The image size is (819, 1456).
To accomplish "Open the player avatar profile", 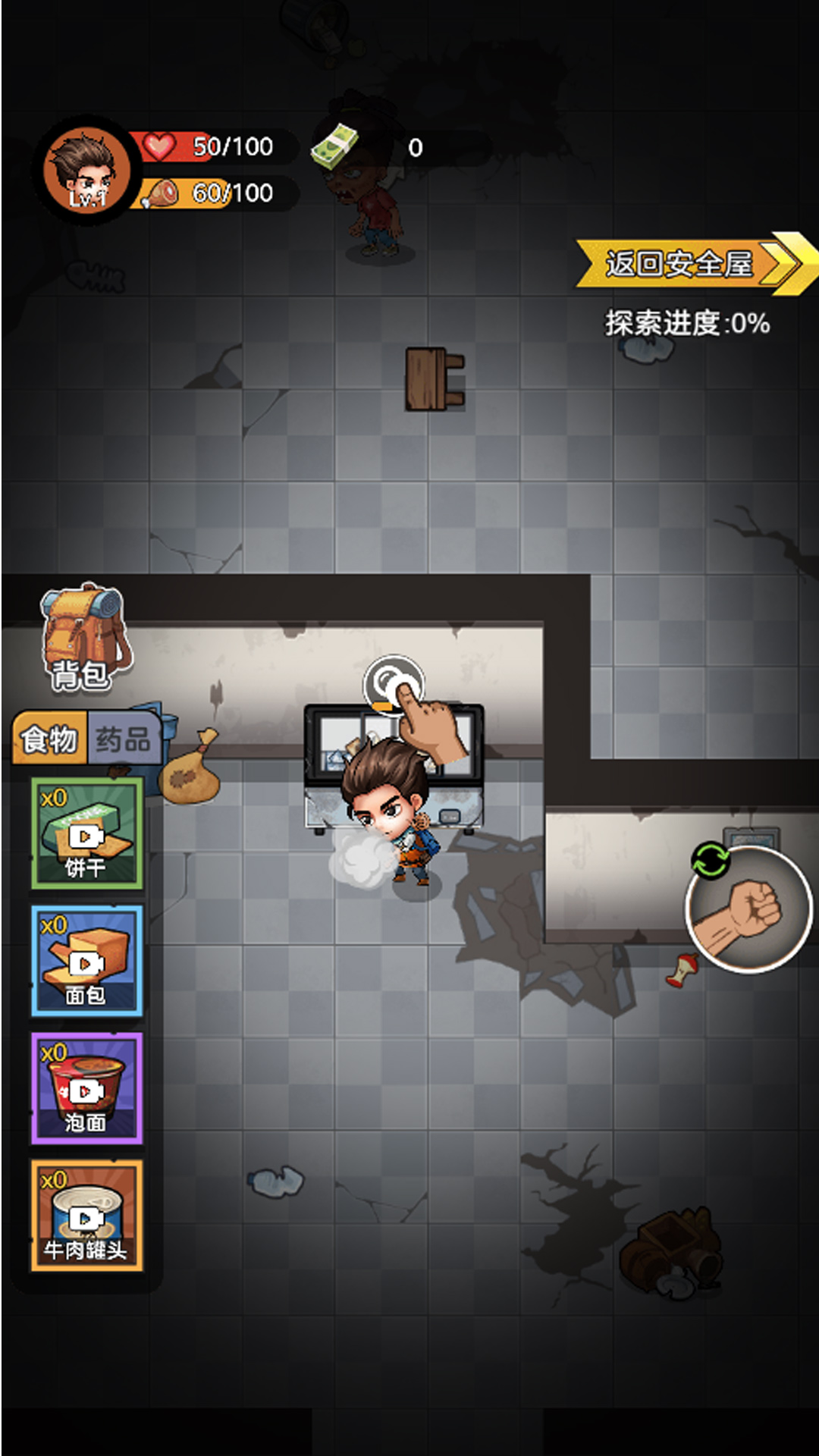I will click(86, 170).
